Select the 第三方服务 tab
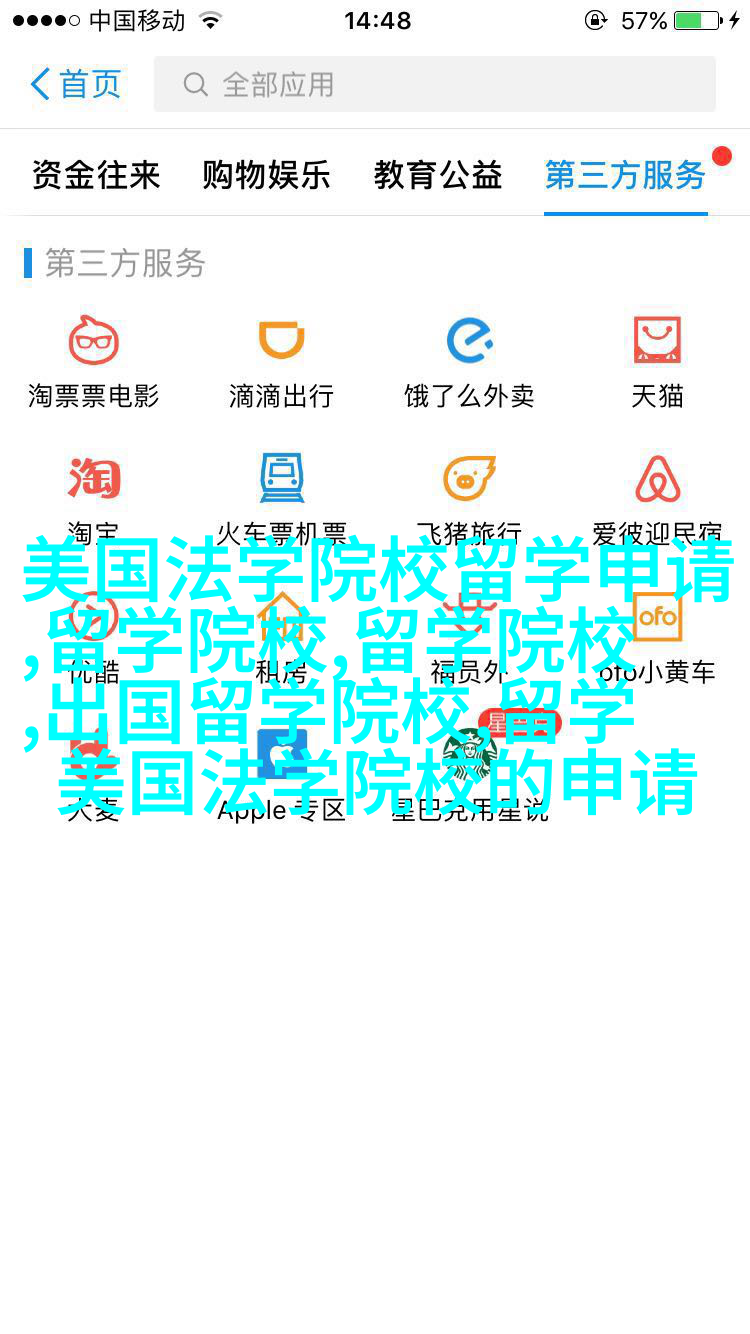Viewport: 750px width, 1334px height. pos(625,175)
